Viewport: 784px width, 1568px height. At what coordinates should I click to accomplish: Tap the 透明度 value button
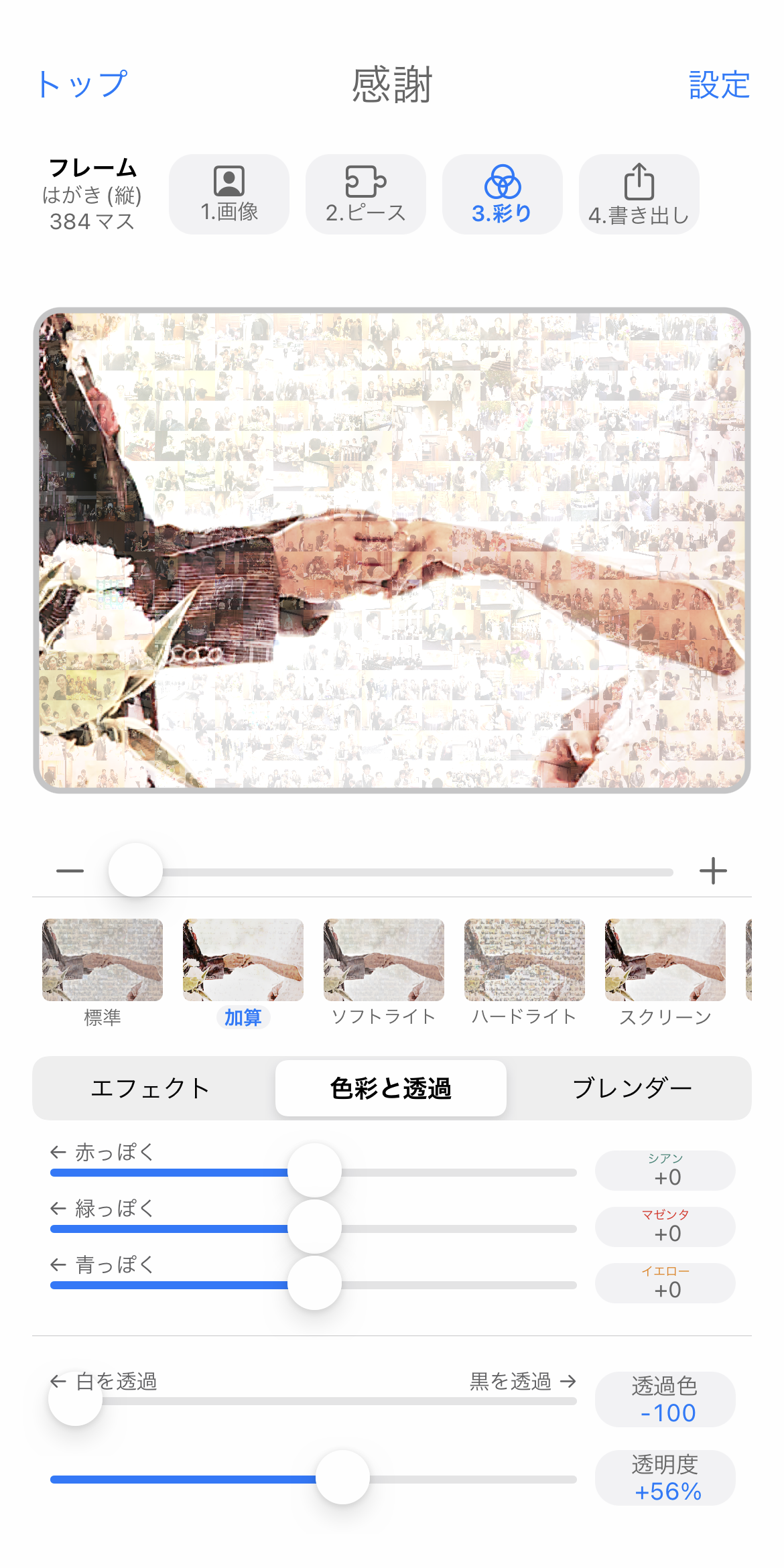(665, 1478)
